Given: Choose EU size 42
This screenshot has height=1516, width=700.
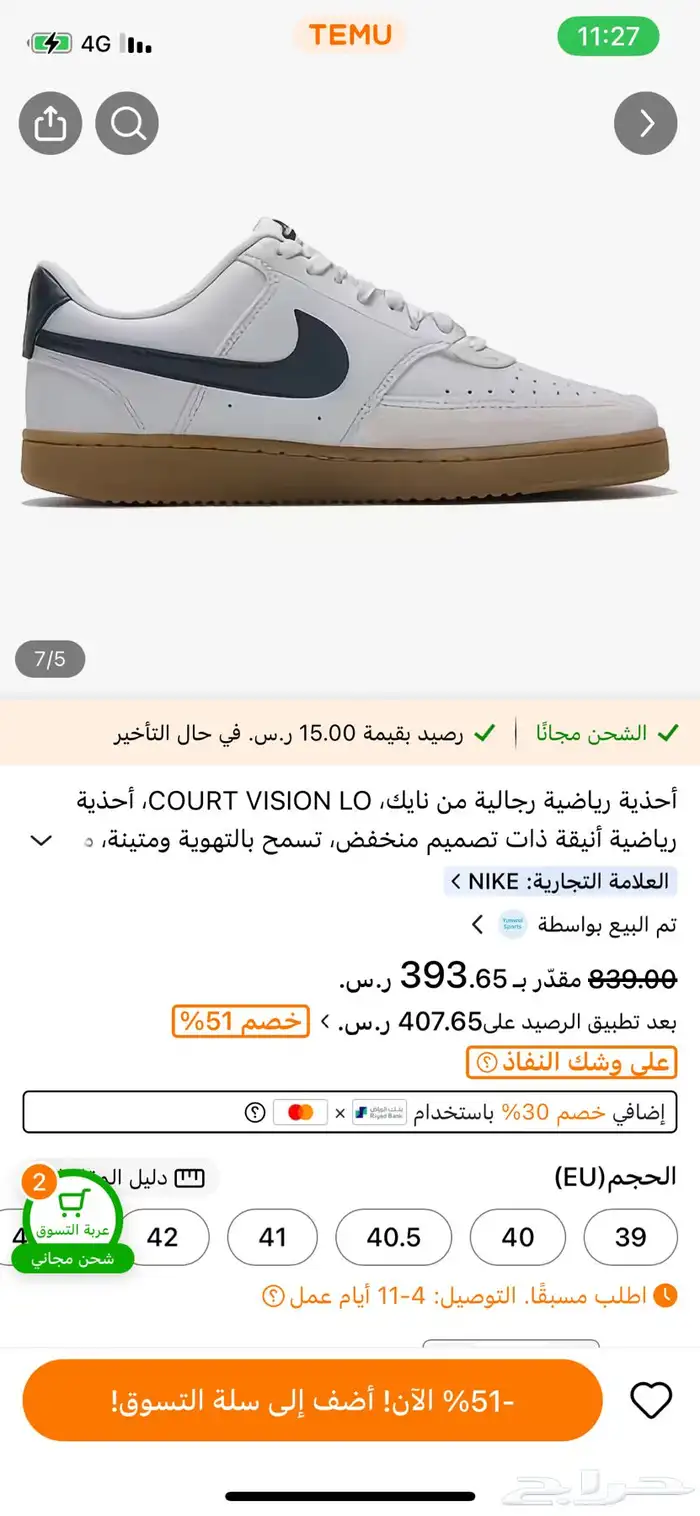Looking at the screenshot, I should pyautogui.click(x=163, y=1237).
